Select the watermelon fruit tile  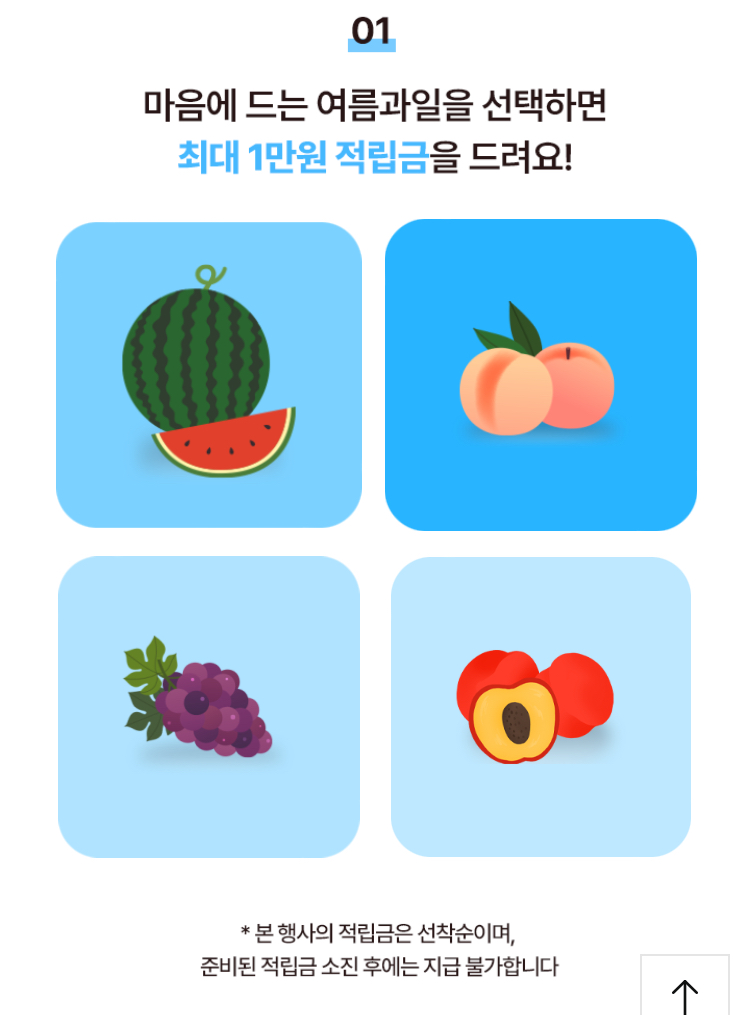point(209,375)
